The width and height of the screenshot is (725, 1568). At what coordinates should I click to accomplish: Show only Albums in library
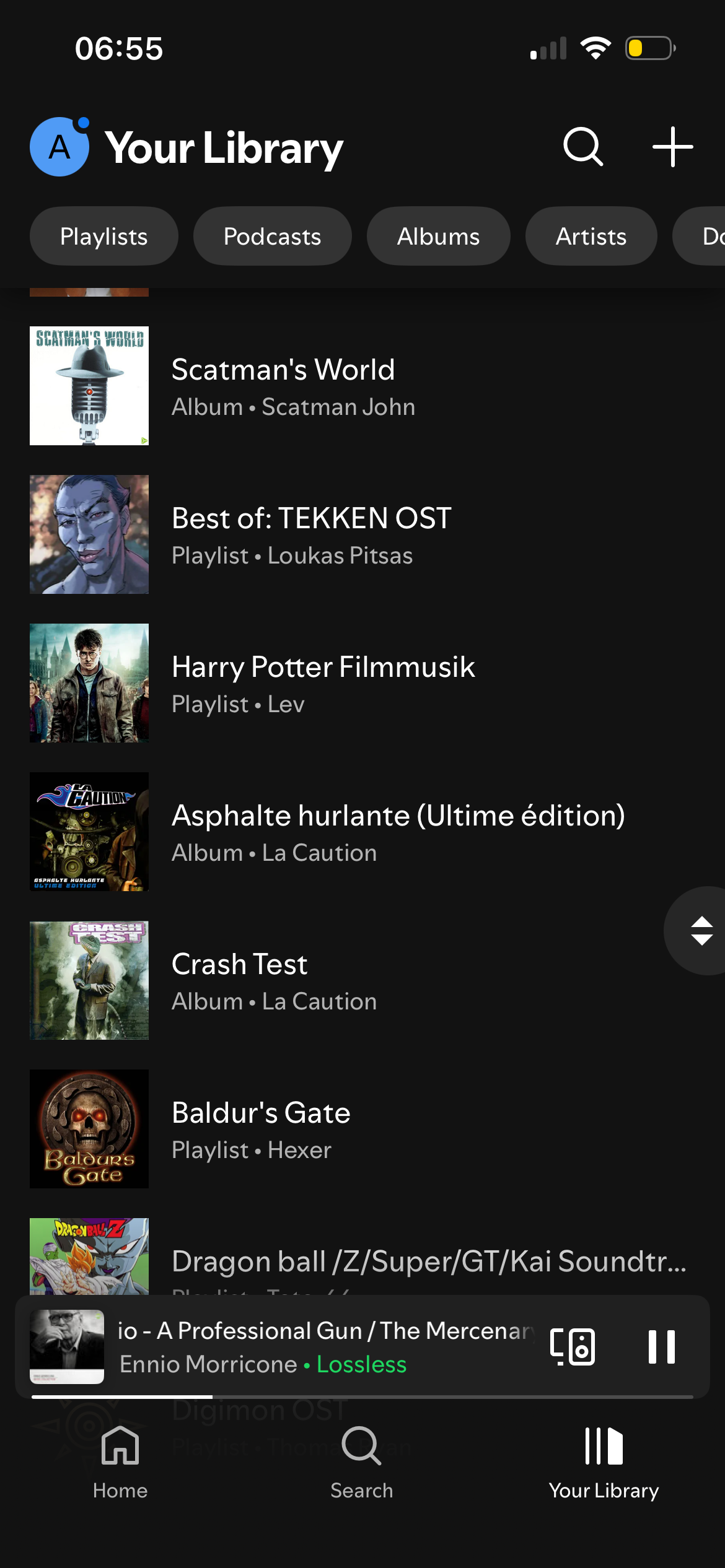click(438, 237)
